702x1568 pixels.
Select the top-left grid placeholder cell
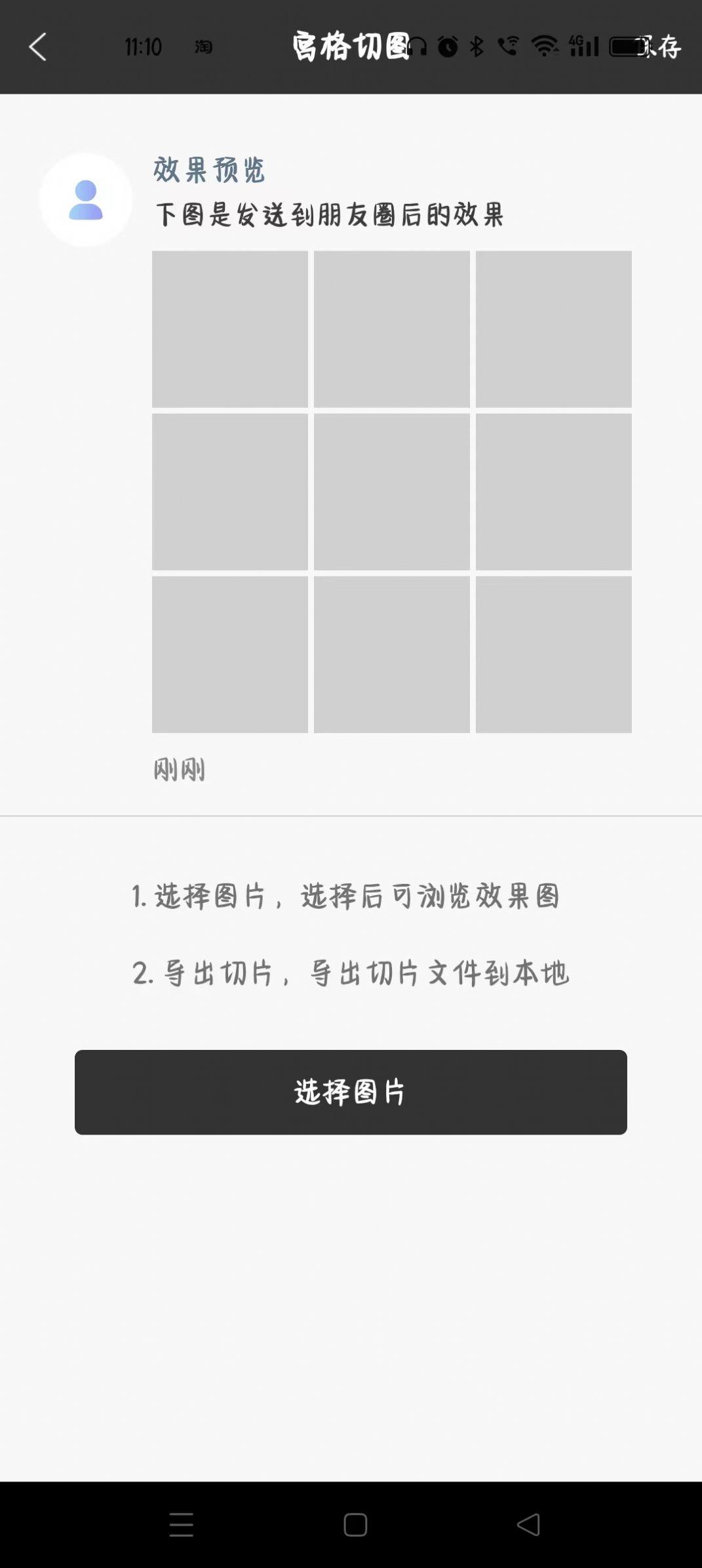pos(231,330)
